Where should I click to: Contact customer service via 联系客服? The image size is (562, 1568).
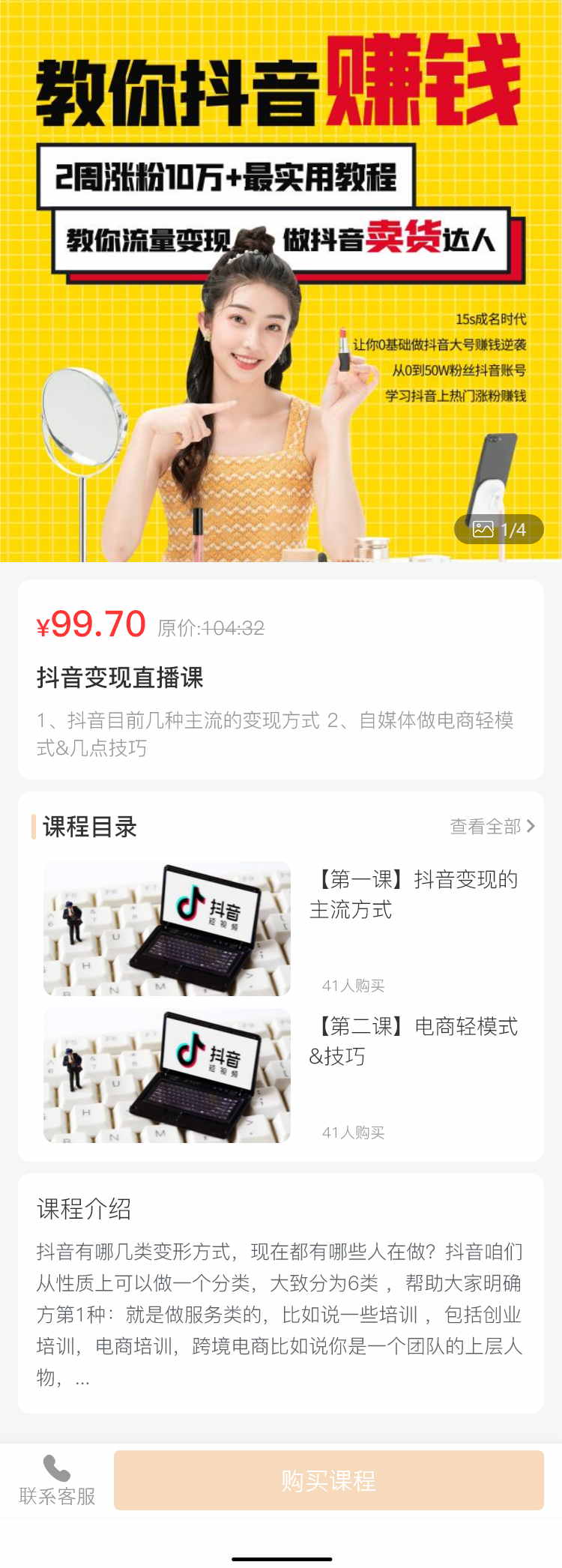click(x=57, y=1480)
